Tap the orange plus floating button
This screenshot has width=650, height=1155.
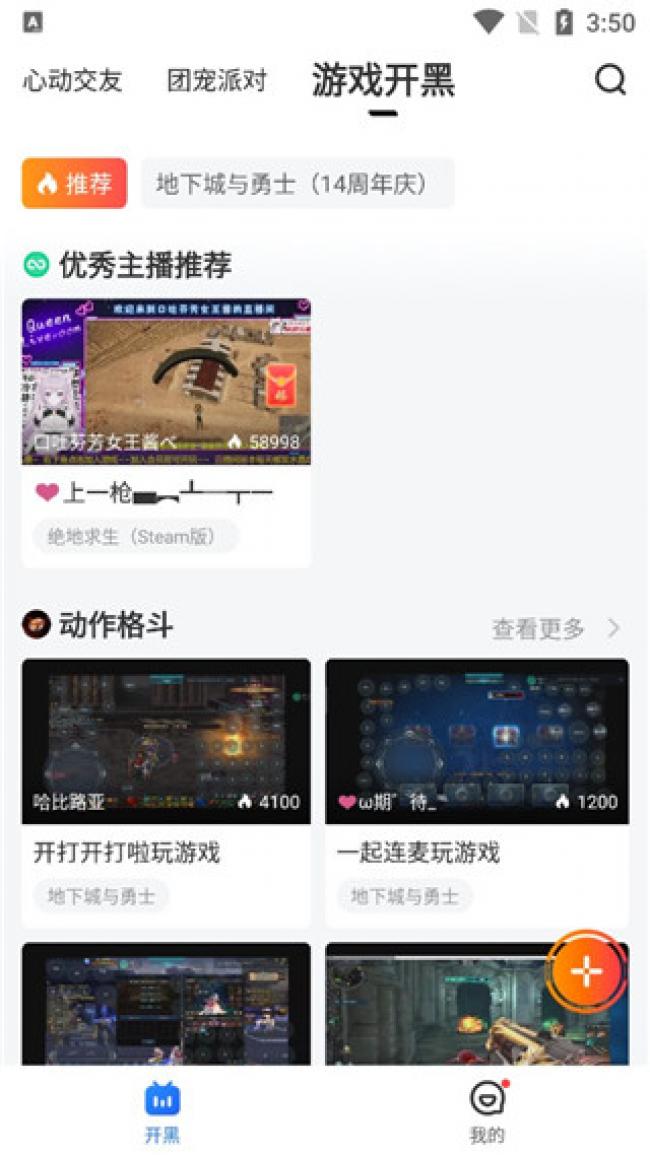coord(586,972)
